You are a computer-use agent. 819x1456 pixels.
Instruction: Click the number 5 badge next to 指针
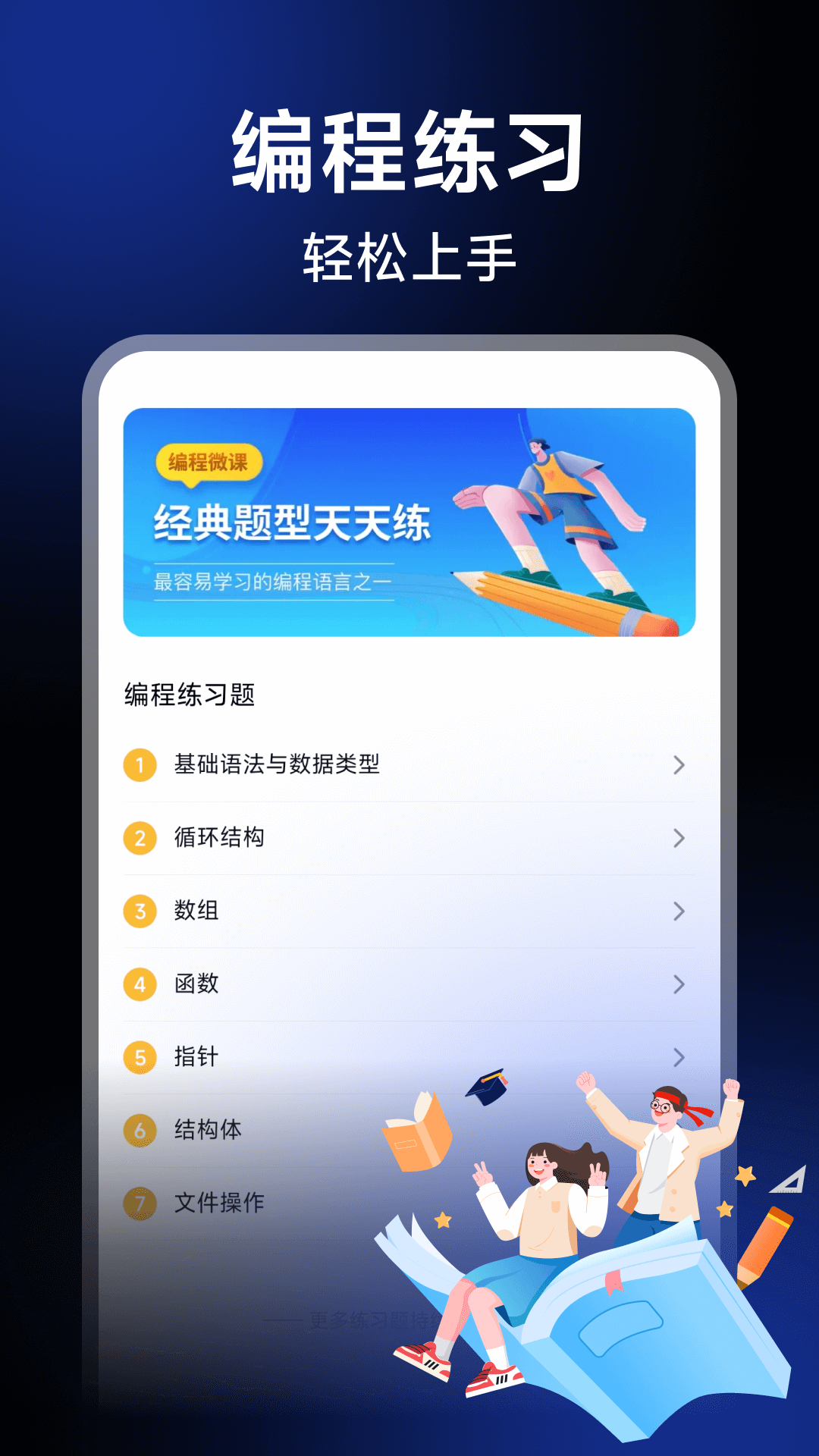pos(140,1056)
